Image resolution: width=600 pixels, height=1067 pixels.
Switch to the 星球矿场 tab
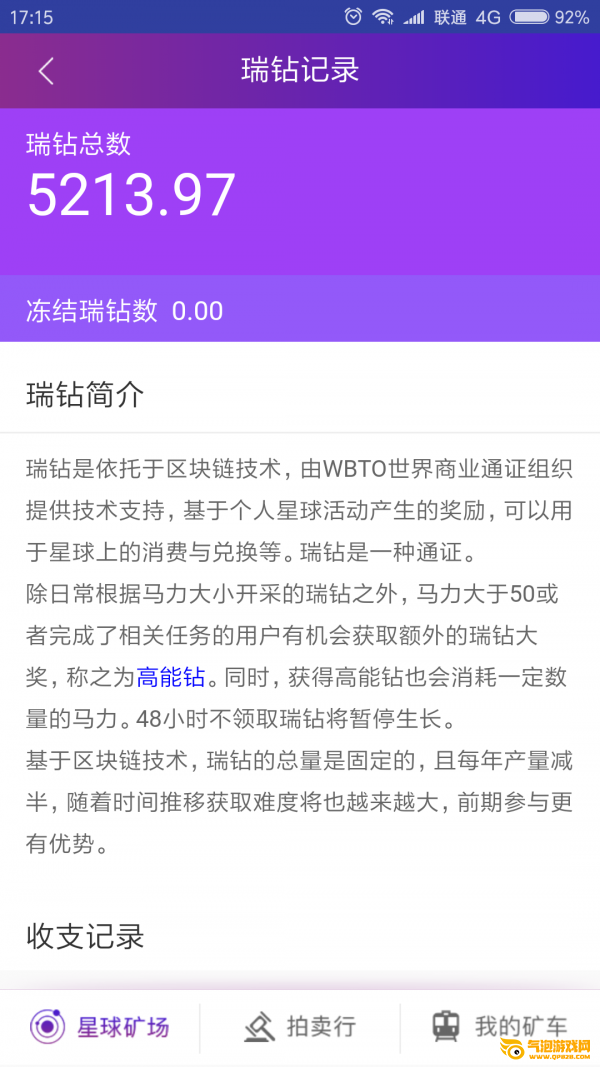(100, 1026)
